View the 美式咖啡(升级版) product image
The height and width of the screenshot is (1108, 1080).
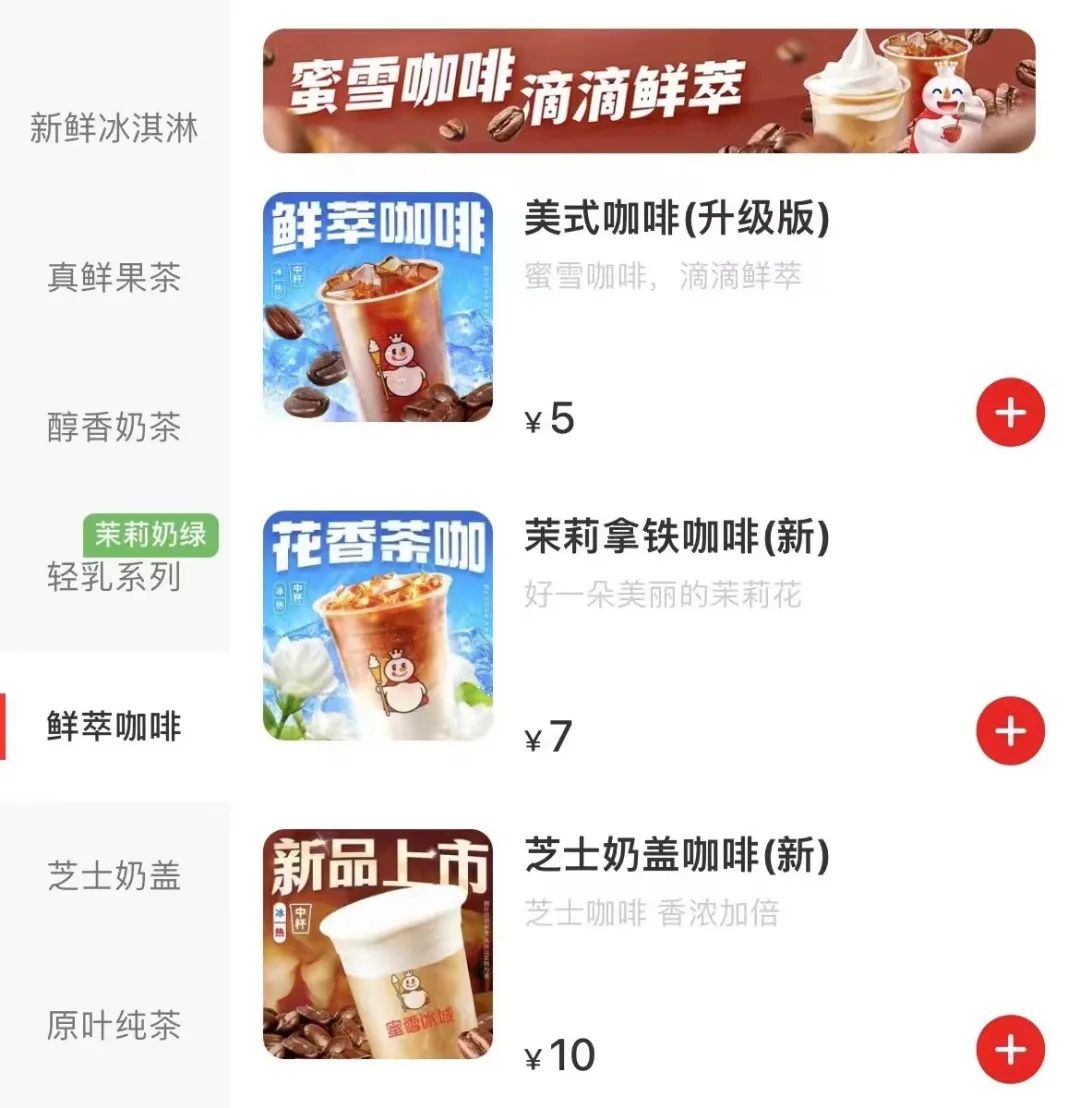[378, 307]
